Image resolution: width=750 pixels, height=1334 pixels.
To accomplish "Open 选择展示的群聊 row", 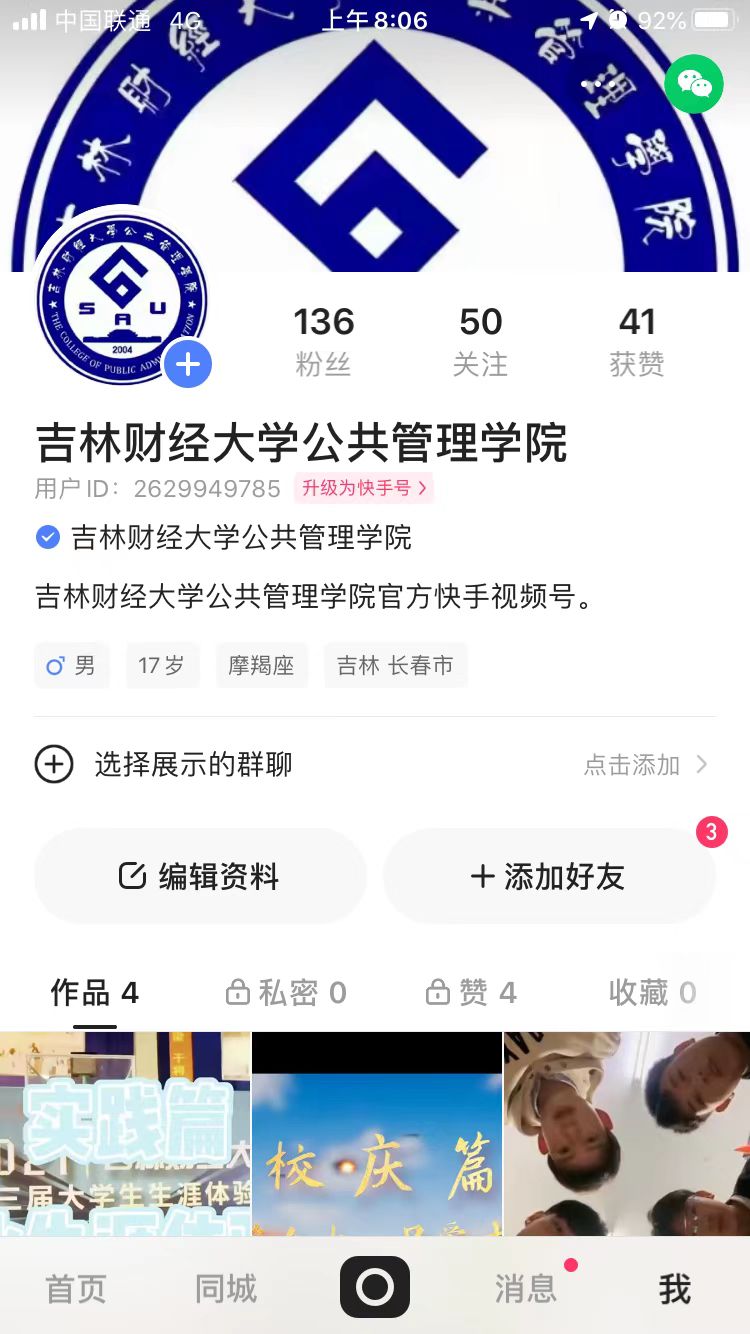I will (x=374, y=765).
